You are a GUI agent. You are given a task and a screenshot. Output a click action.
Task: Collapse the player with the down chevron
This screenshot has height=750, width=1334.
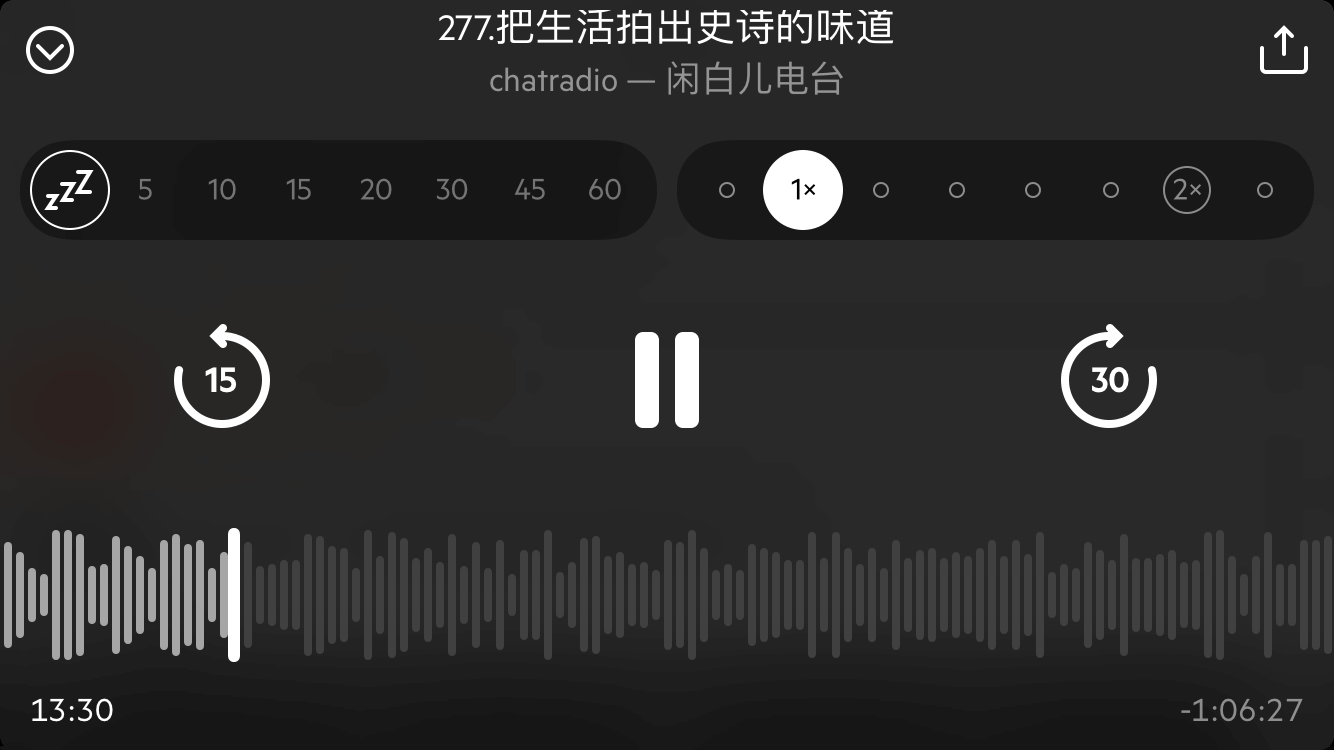[x=50, y=51]
